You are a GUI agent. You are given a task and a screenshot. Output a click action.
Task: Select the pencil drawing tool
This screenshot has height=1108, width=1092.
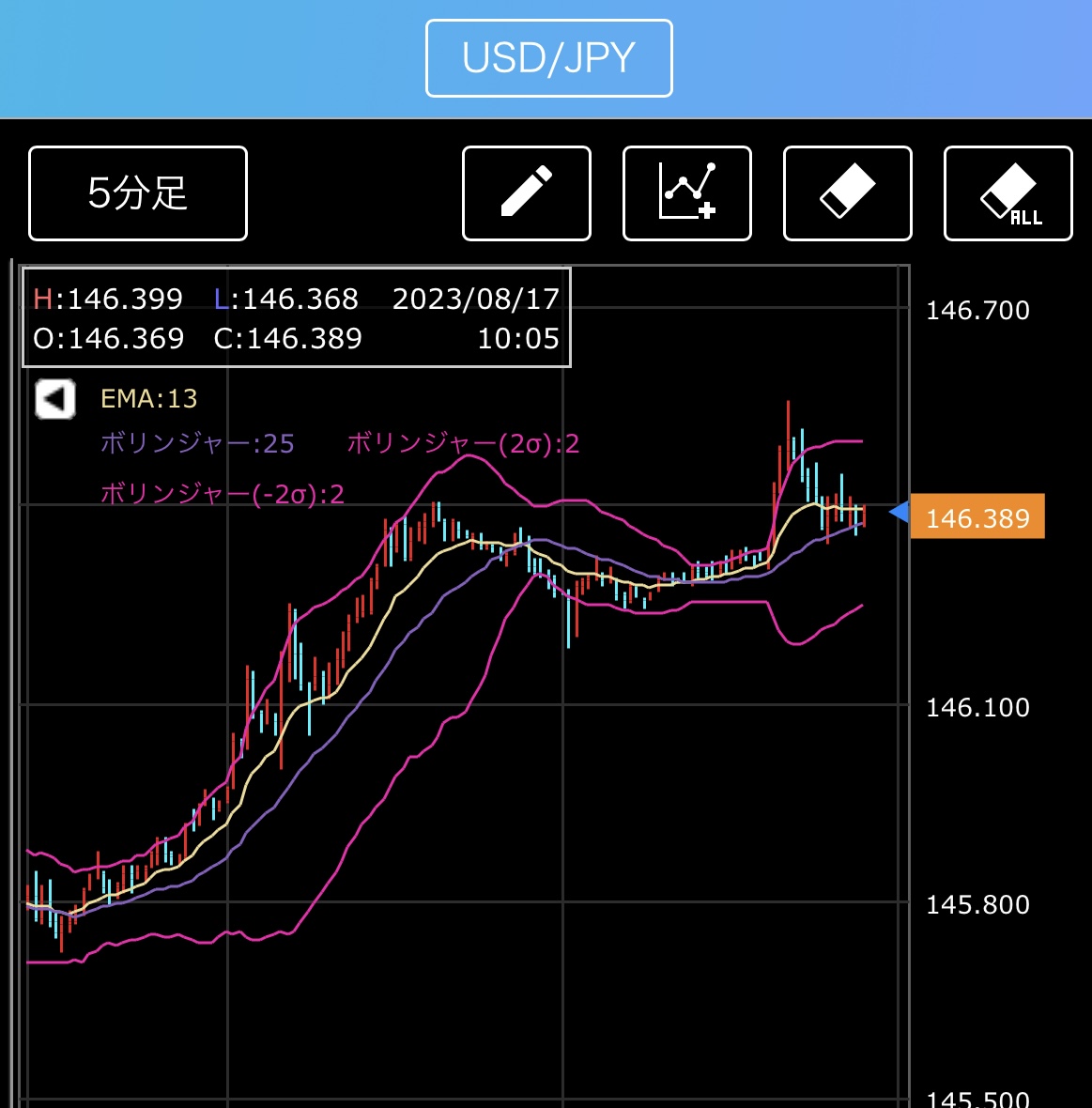pos(527,193)
